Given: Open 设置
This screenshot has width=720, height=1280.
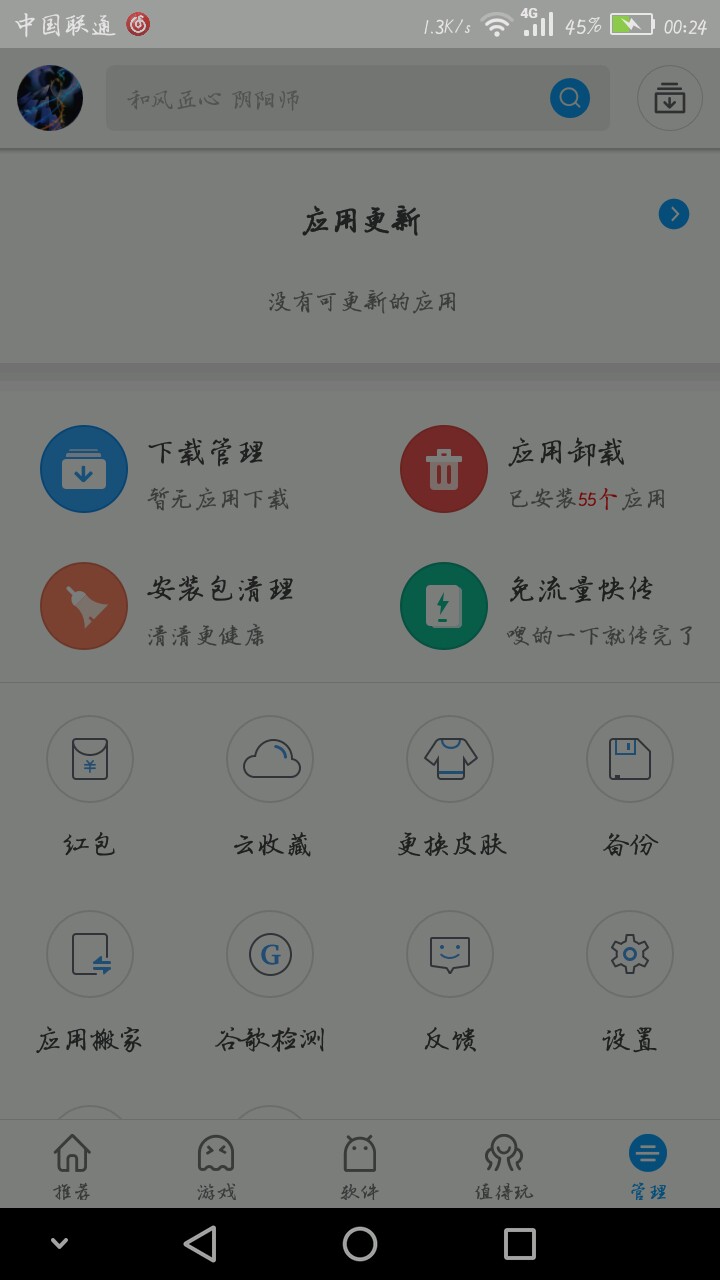Looking at the screenshot, I should click(x=630, y=955).
